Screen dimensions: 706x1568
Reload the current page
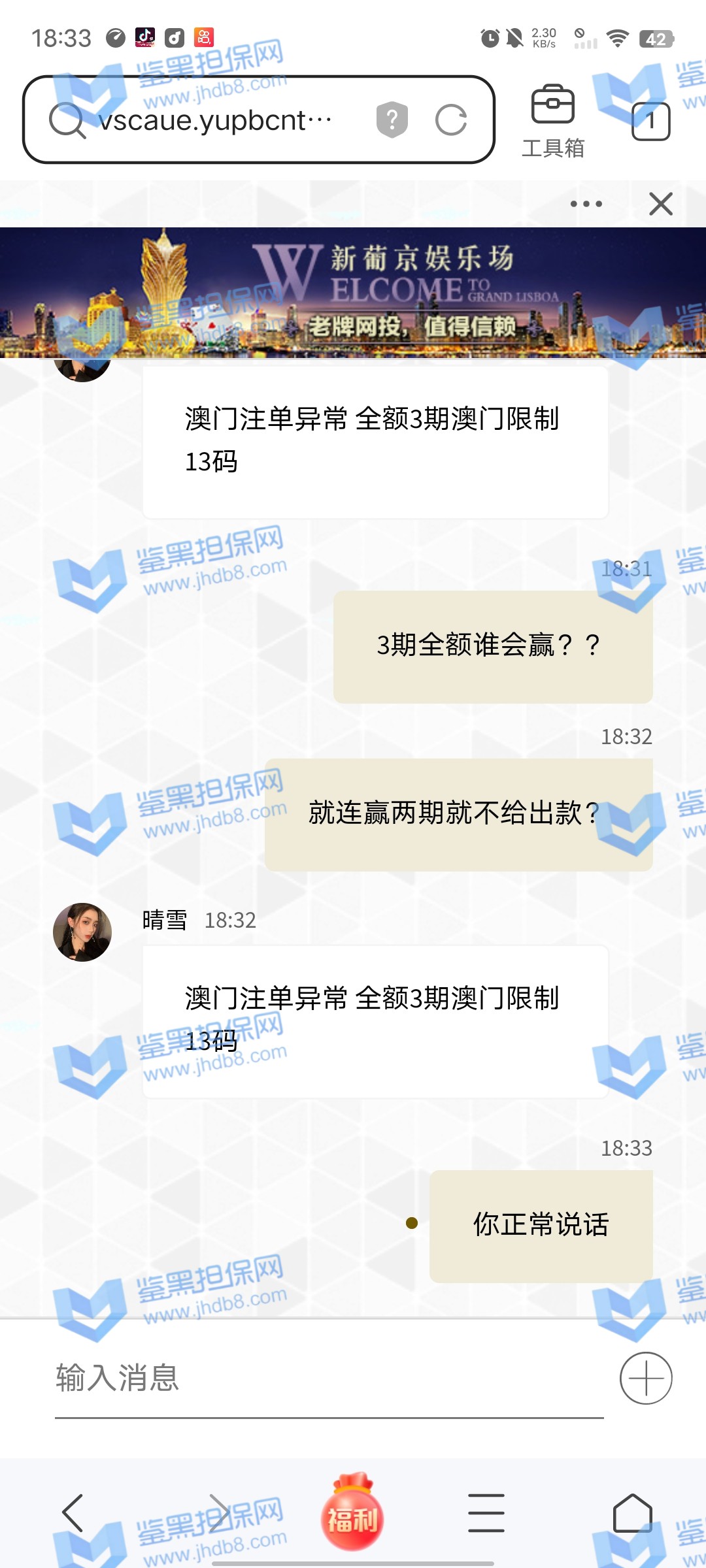(x=451, y=120)
